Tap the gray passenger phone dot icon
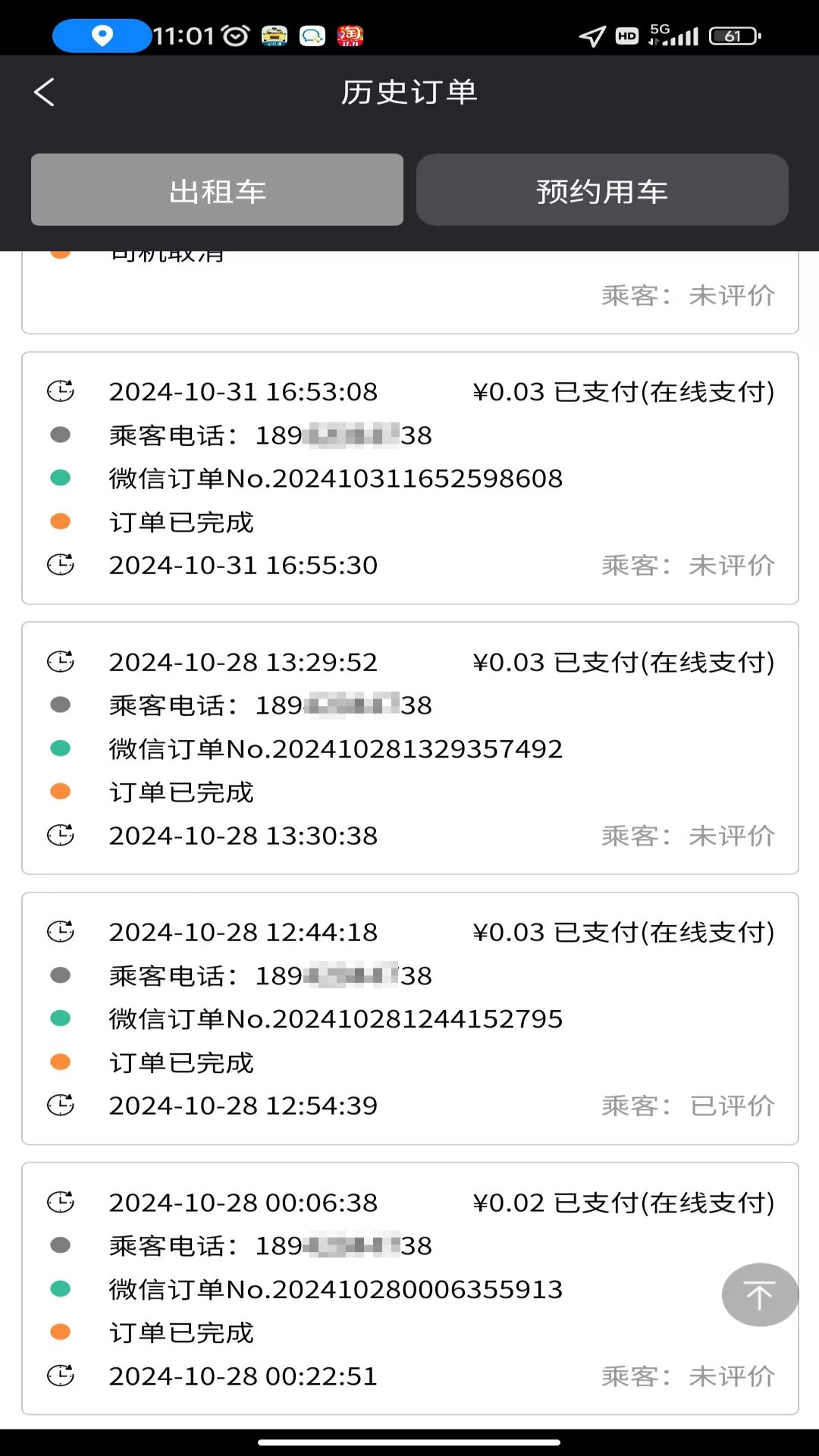This screenshot has width=819, height=1456. [x=61, y=435]
